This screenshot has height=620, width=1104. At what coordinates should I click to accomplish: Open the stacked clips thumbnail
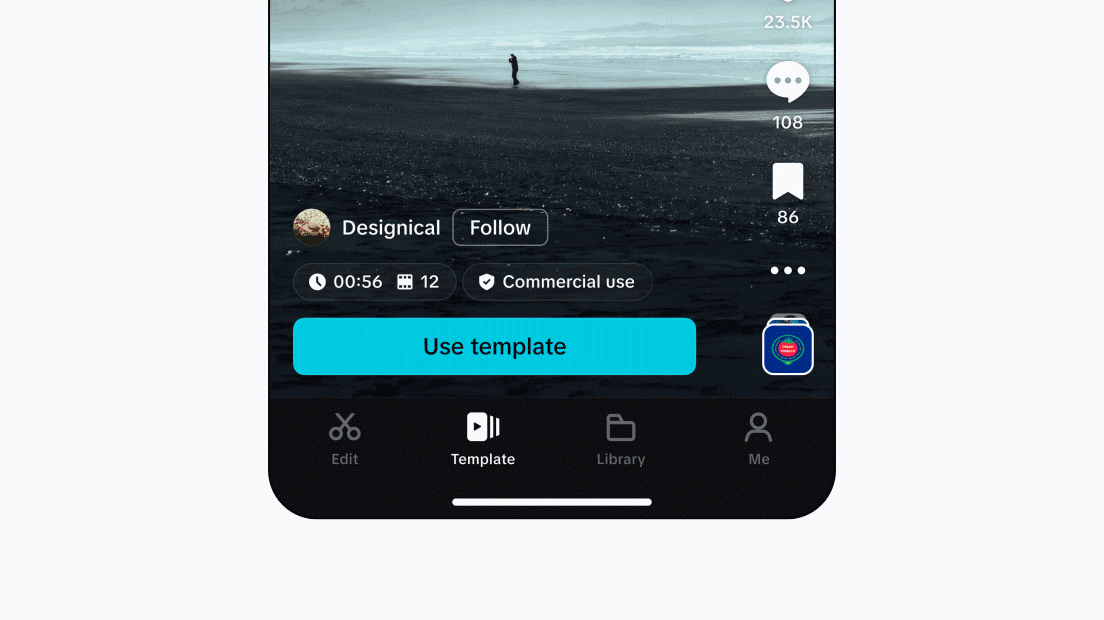pos(788,348)
